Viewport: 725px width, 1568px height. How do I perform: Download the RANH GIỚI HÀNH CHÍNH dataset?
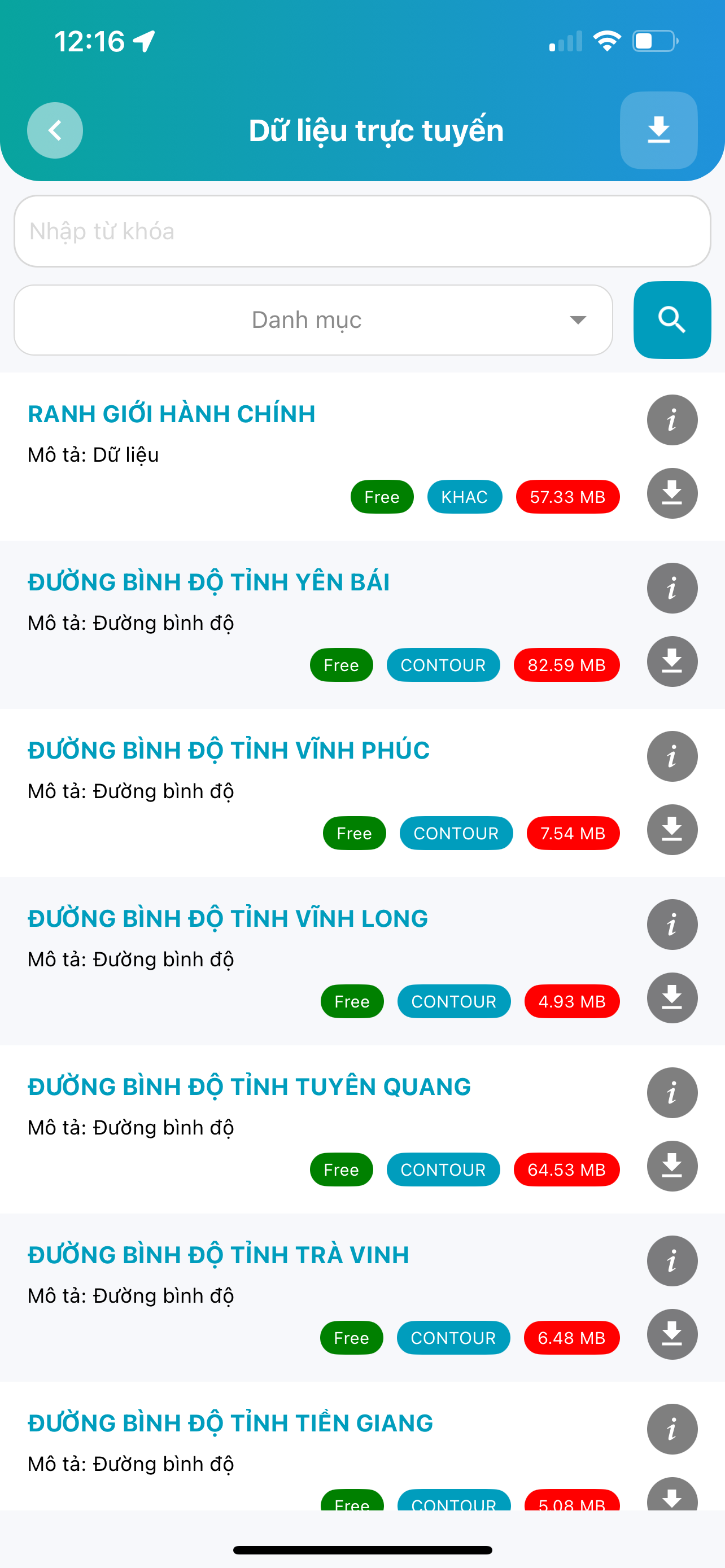[672, 493]
